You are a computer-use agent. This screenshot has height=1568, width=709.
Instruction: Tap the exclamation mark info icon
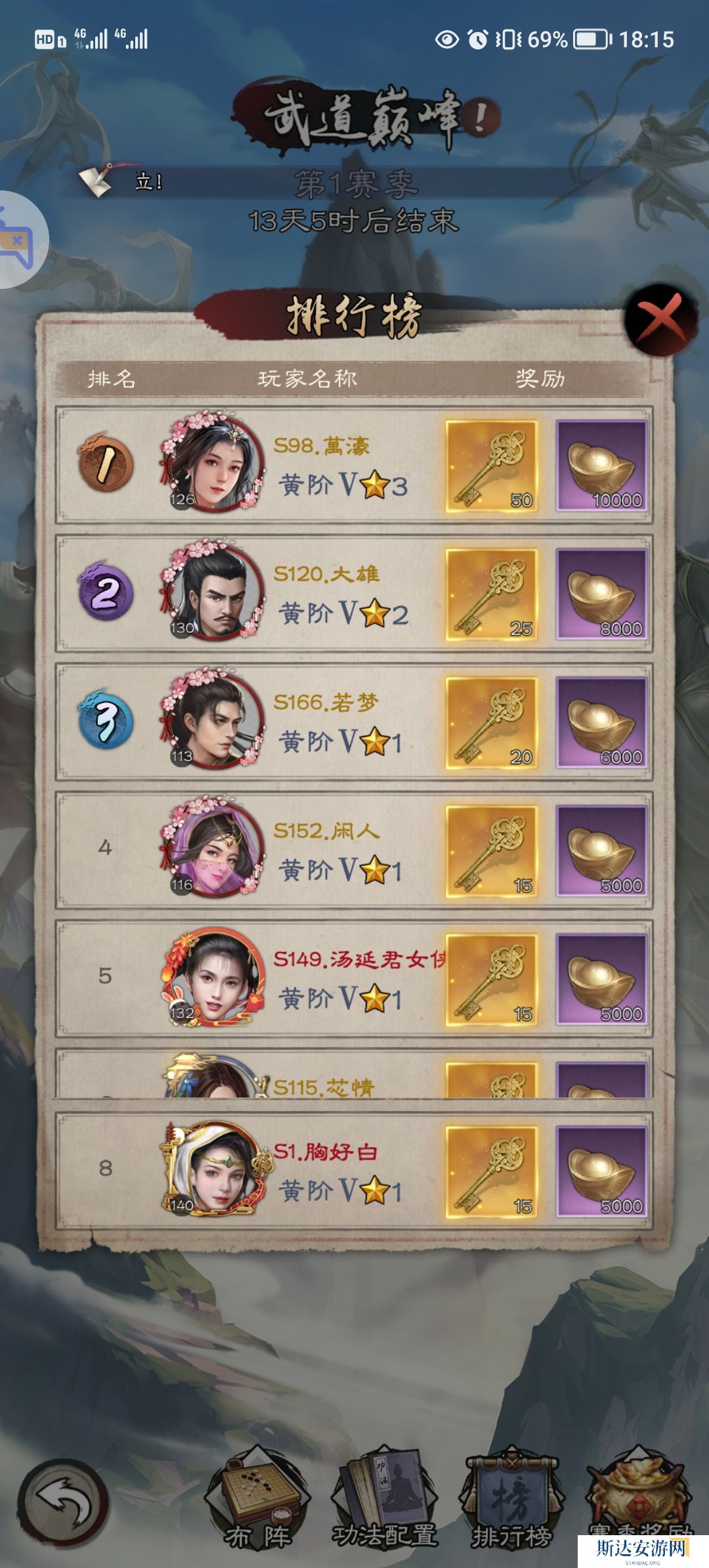point(481,118)
